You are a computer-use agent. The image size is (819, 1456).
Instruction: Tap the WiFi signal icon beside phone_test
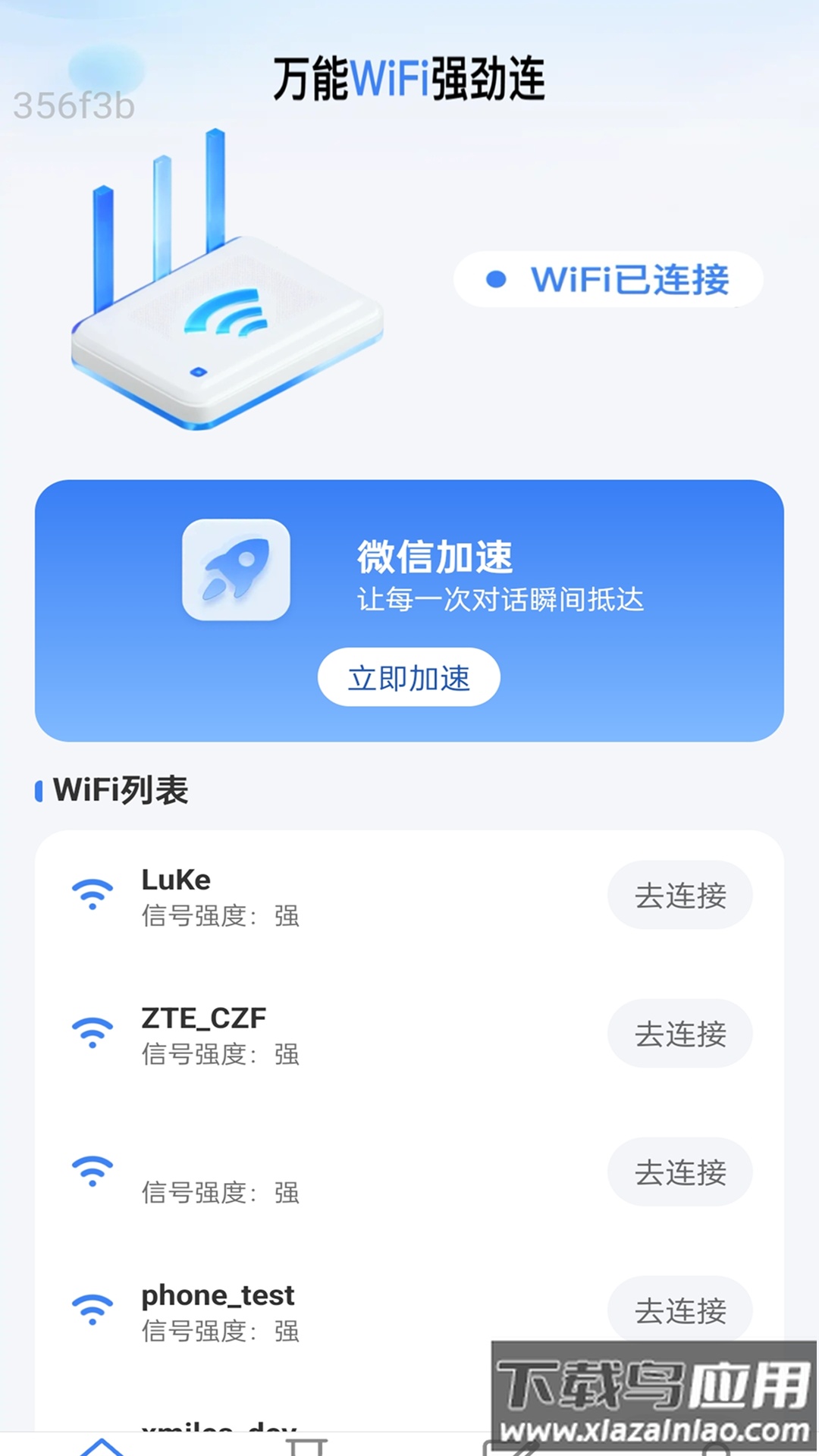(x=91, y=1309)
